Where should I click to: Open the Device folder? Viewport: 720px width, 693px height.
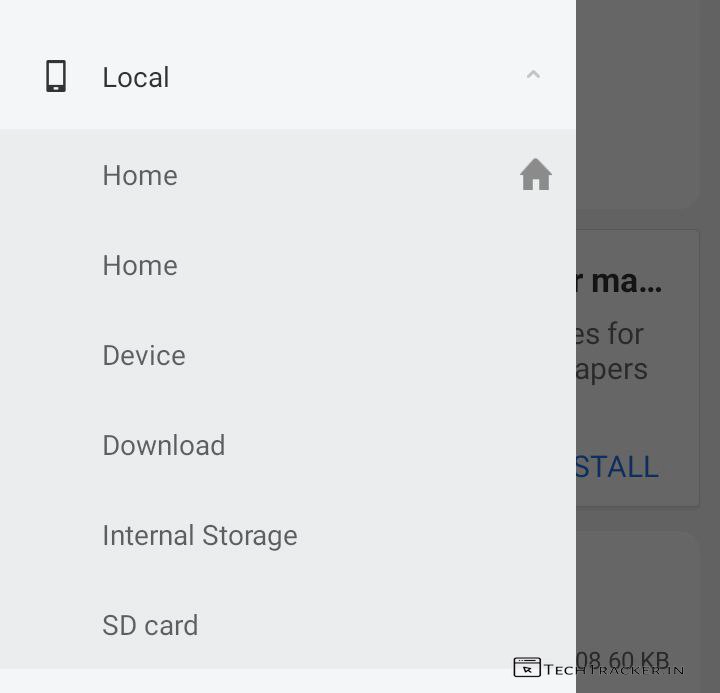tap(144, 356)
